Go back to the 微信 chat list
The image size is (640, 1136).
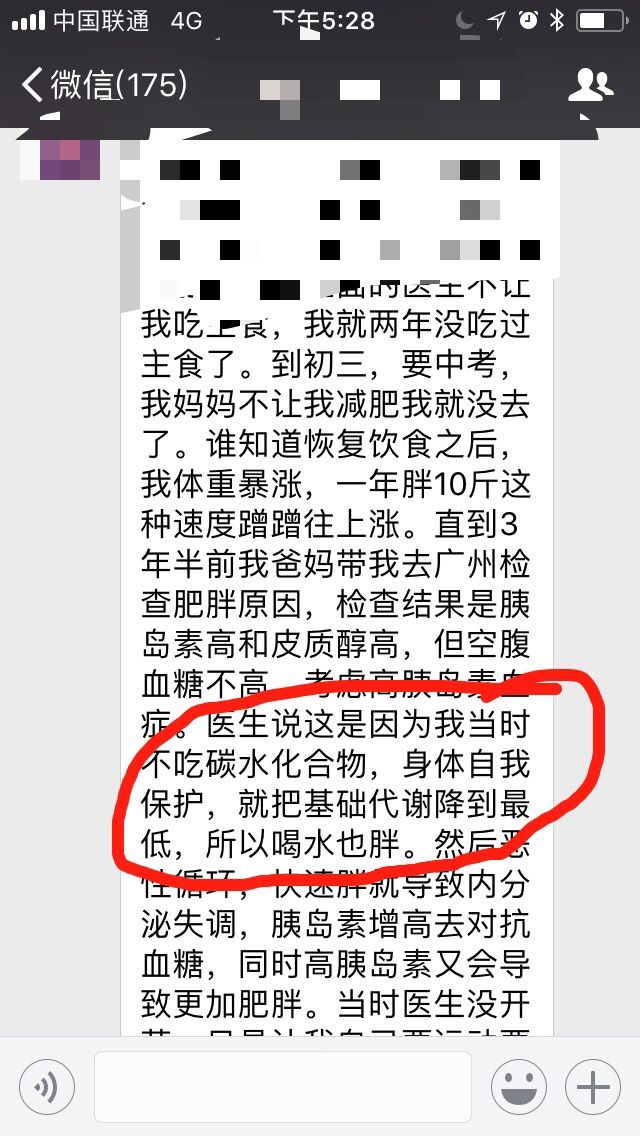[104, 86]
